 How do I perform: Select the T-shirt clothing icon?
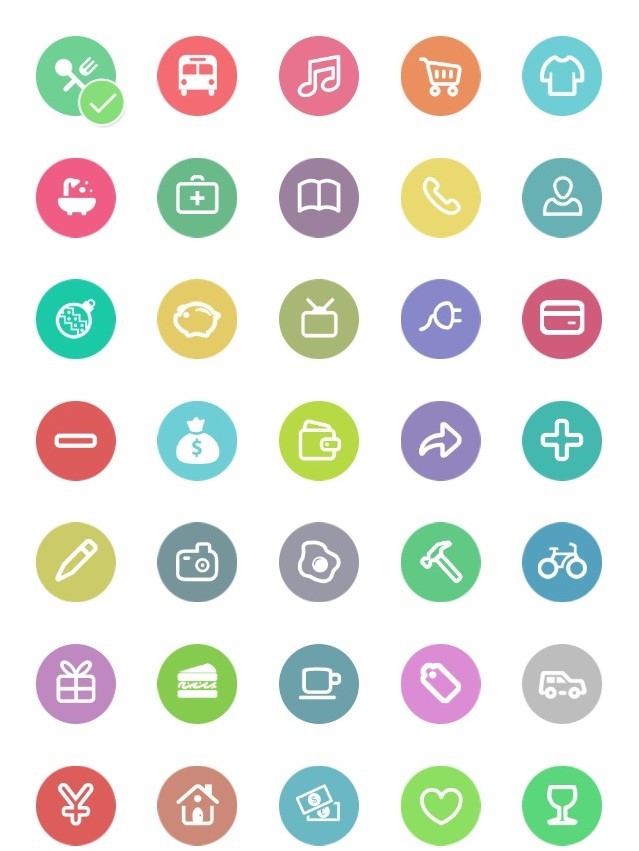(562, 76)
